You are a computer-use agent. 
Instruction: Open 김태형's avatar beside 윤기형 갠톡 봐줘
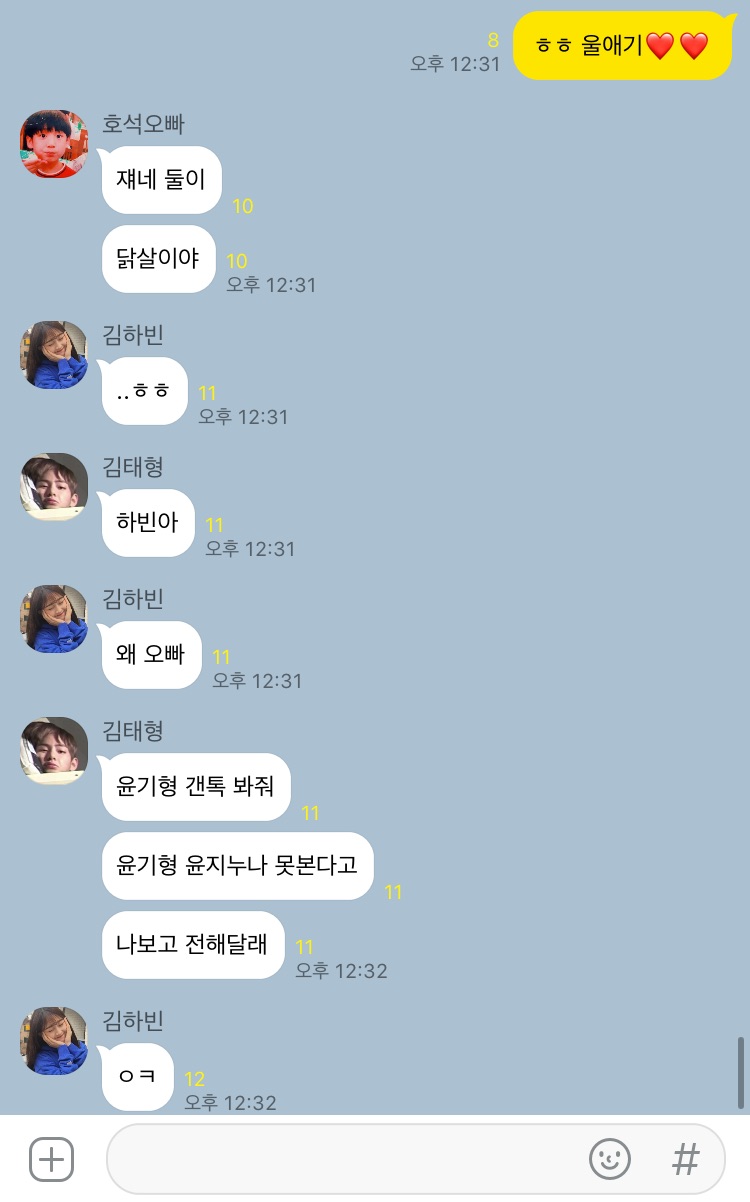point(54,750)
